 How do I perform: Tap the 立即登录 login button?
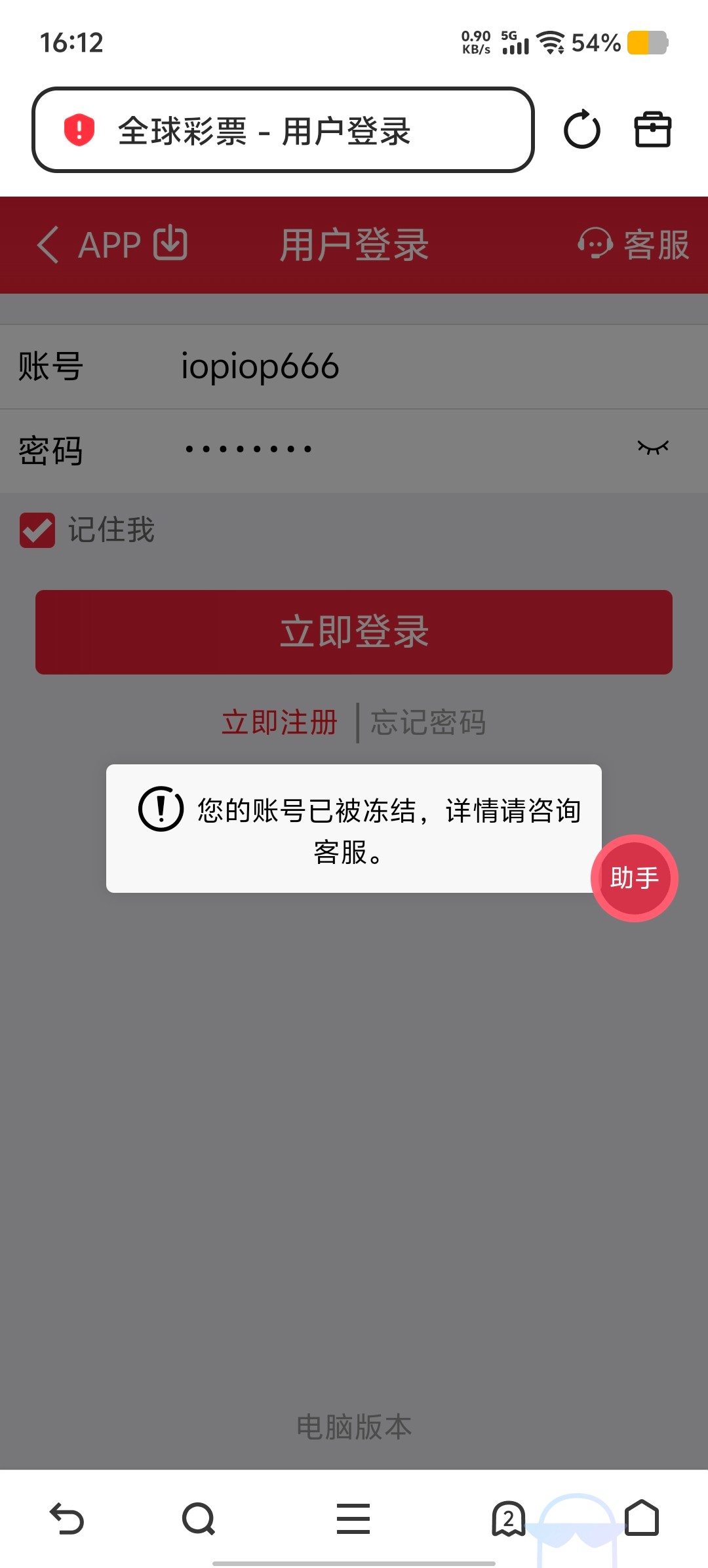coord(354,632)
